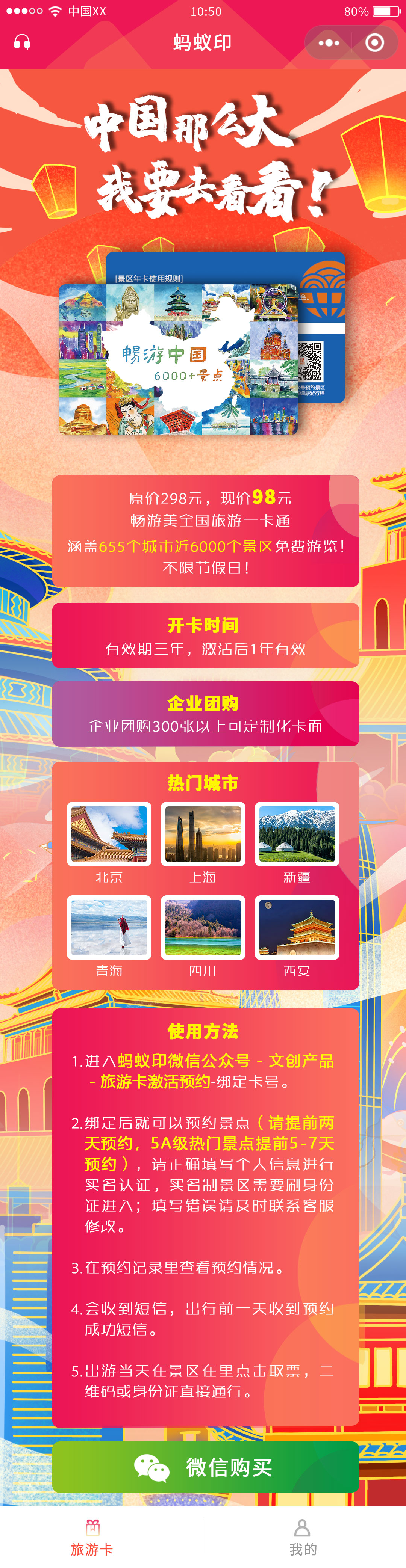Tap the 微信购买 button
The height and width of the screenshot is (1568, 406).
[205, 1467]
